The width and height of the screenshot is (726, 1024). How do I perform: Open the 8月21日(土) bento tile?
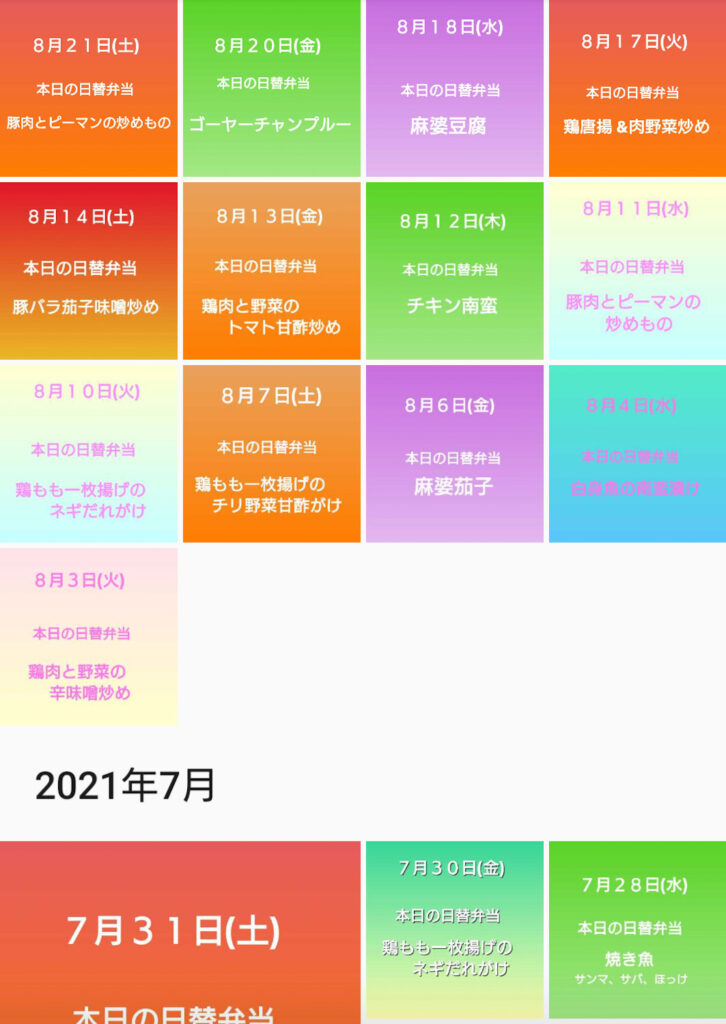88,88
